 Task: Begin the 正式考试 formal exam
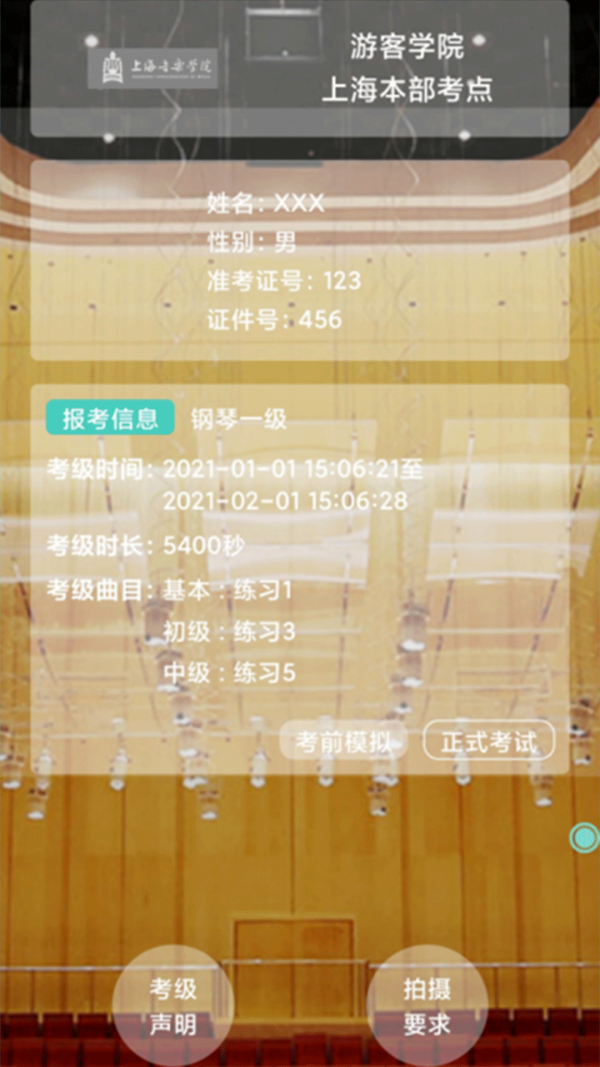[489, 743]
